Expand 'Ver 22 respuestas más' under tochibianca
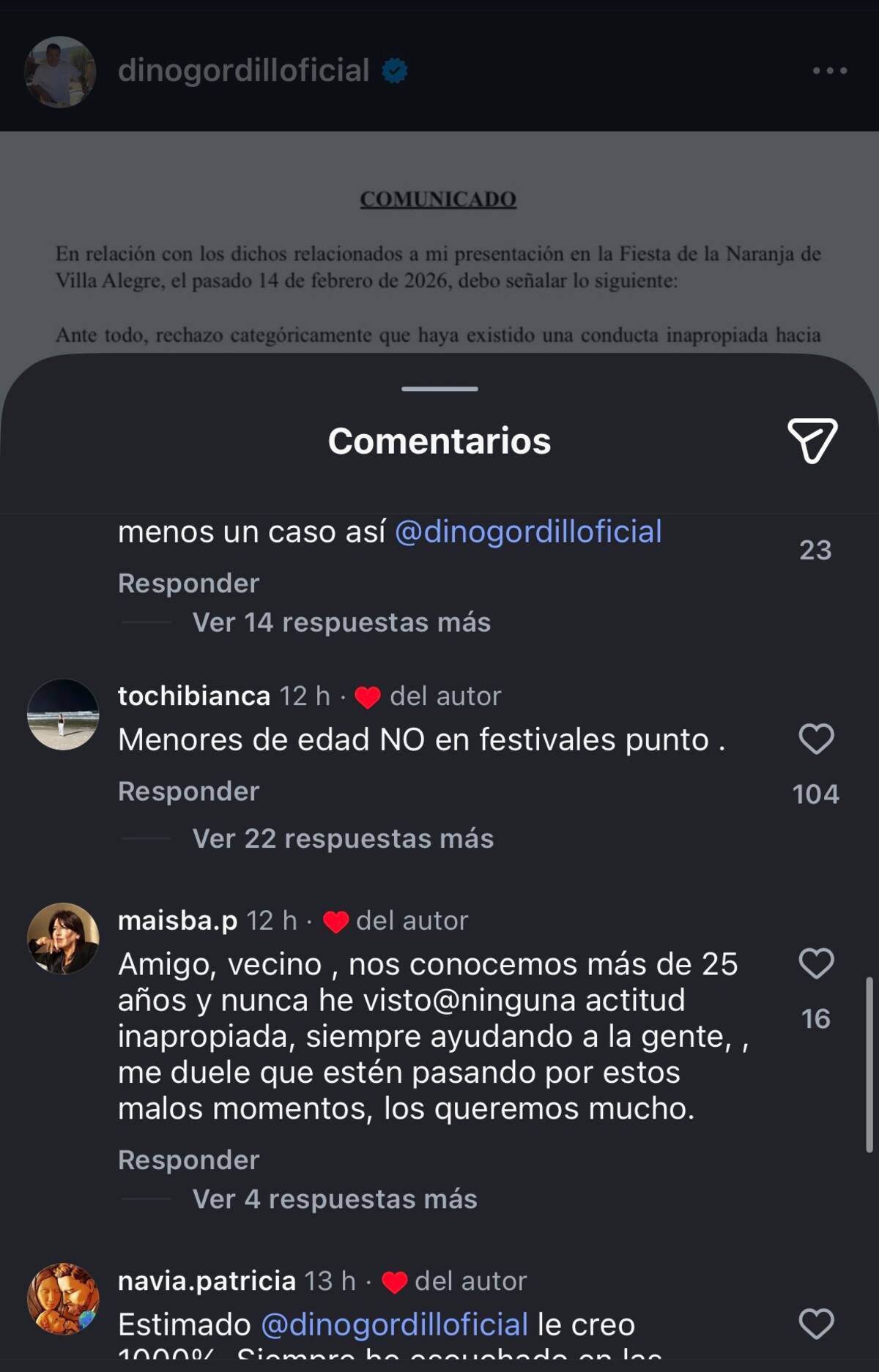 coord(343,839)
